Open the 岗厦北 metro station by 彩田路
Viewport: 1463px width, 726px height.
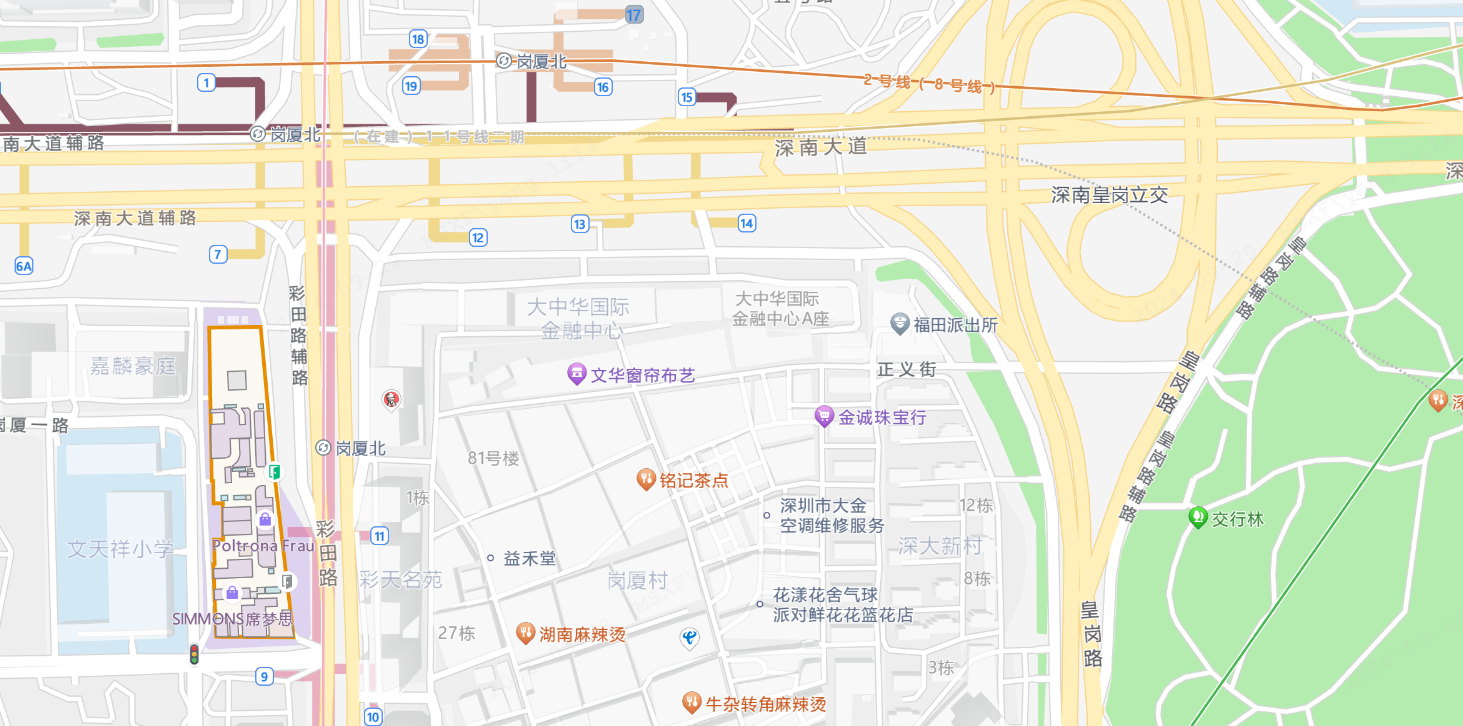click(323, 448)
